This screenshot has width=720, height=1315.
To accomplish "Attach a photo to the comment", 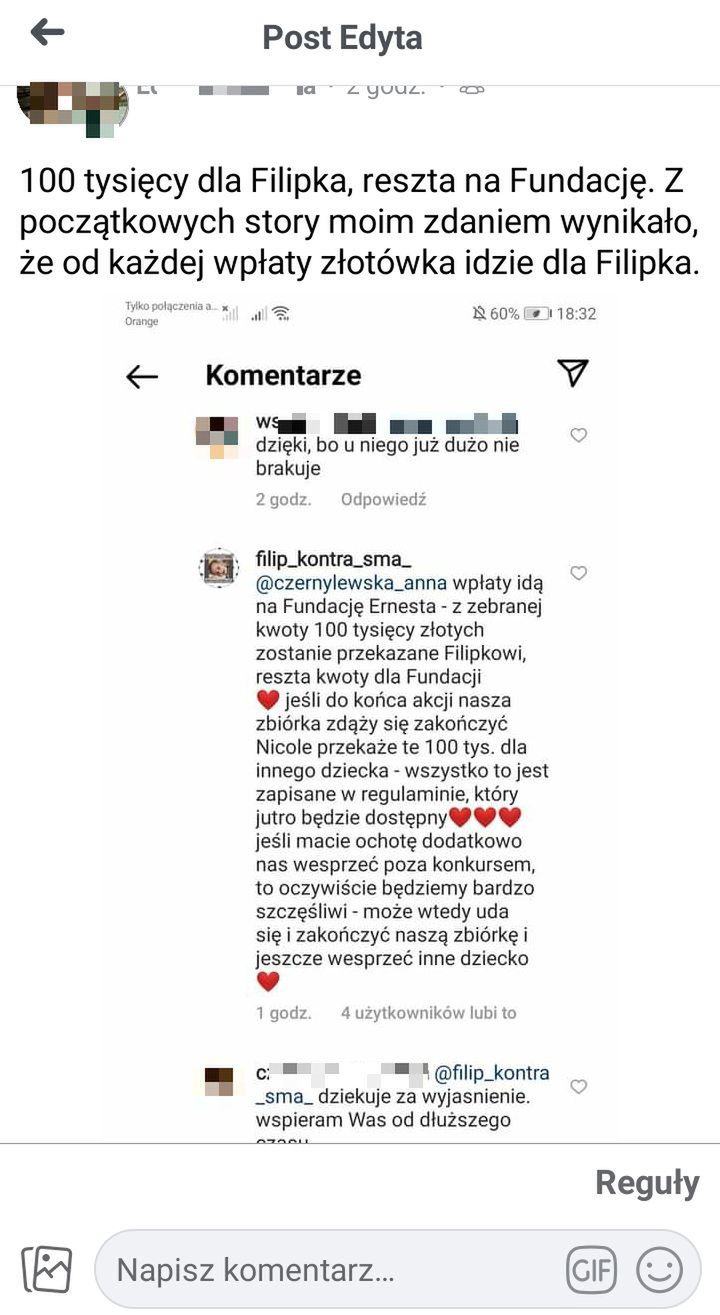I will tap(47, 1270).
